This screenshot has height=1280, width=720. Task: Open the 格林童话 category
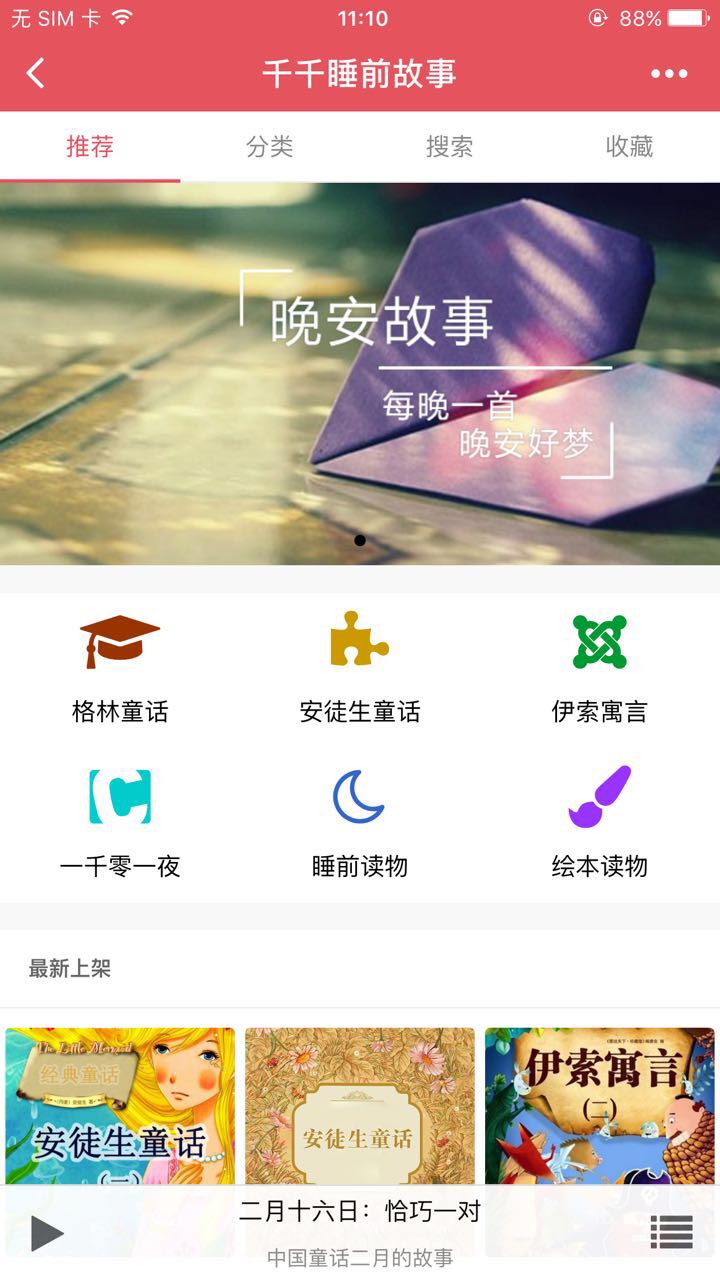(120, 667)
